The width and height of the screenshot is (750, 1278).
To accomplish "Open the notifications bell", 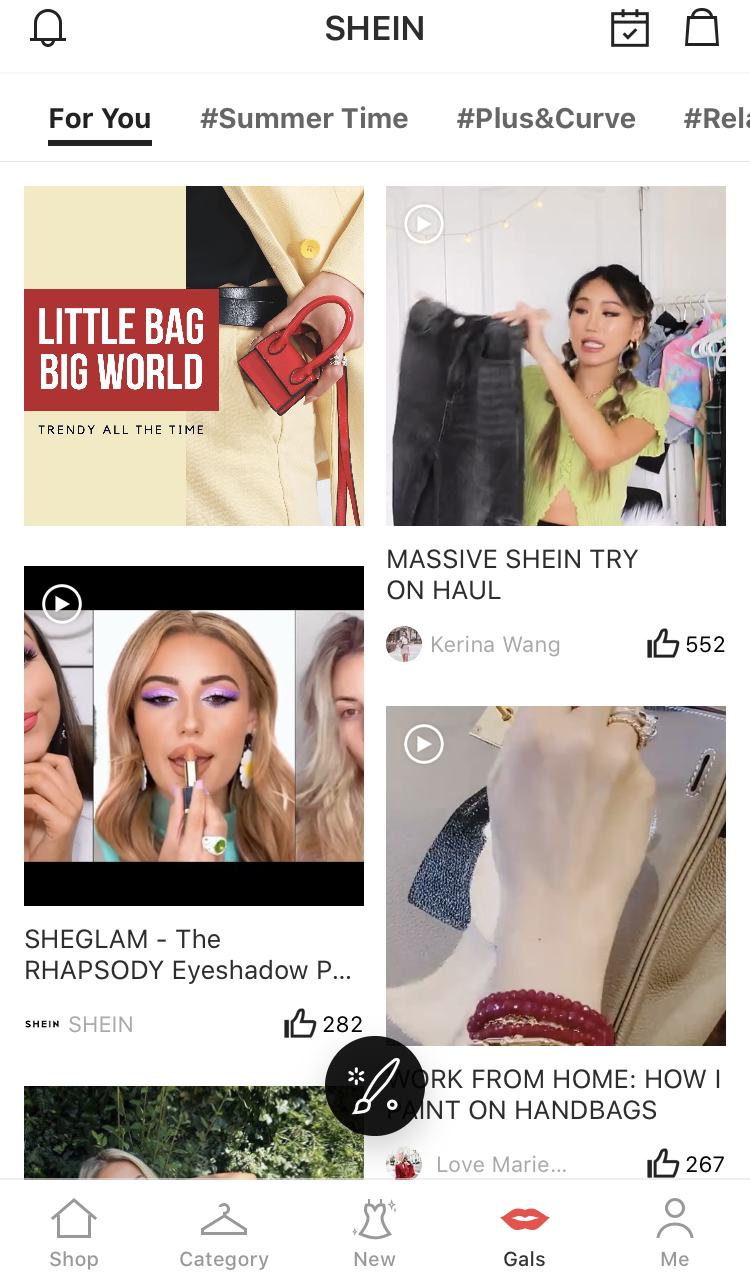I will [x=48, y=28].
